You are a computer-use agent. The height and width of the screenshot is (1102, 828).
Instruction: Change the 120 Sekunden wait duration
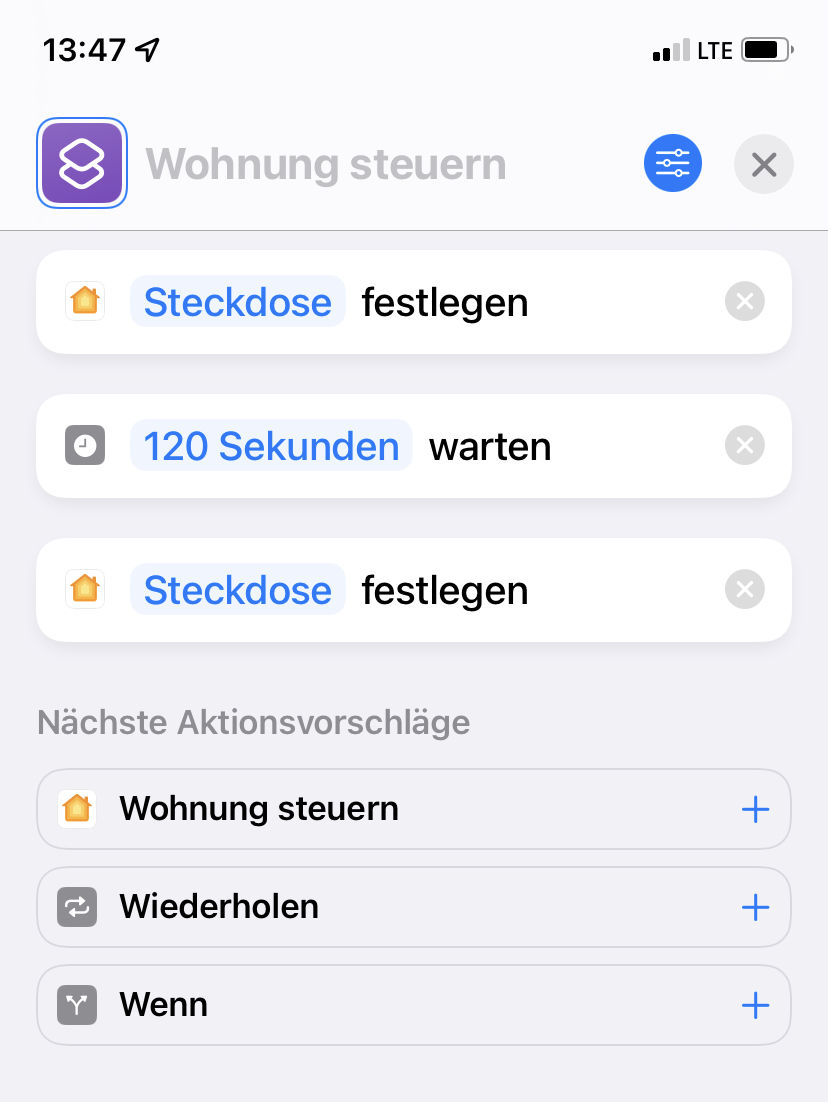271,446
